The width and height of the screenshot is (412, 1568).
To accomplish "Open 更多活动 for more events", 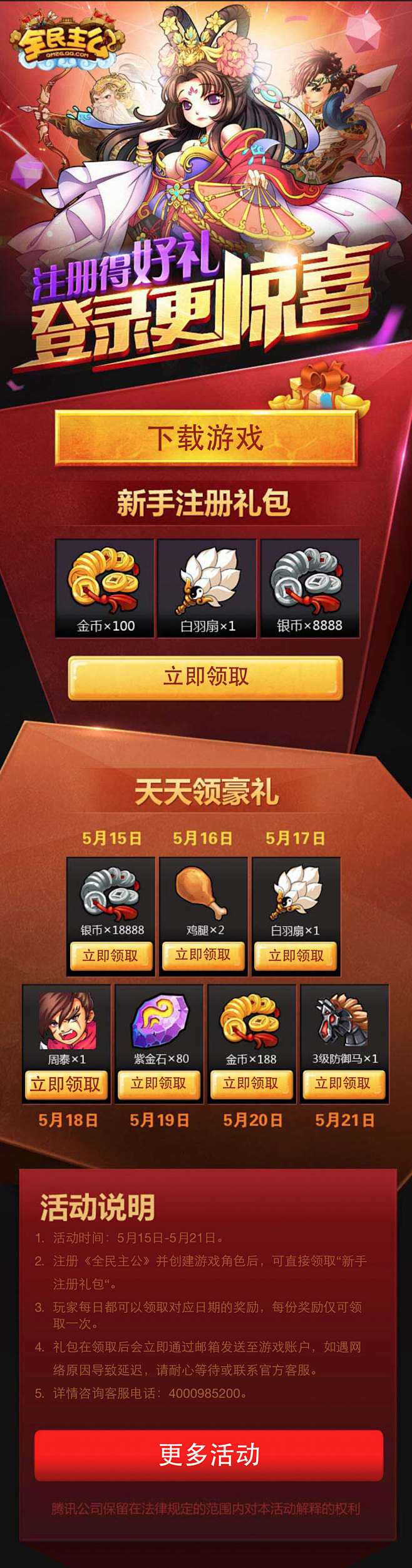I will [x=209, y=1454].
